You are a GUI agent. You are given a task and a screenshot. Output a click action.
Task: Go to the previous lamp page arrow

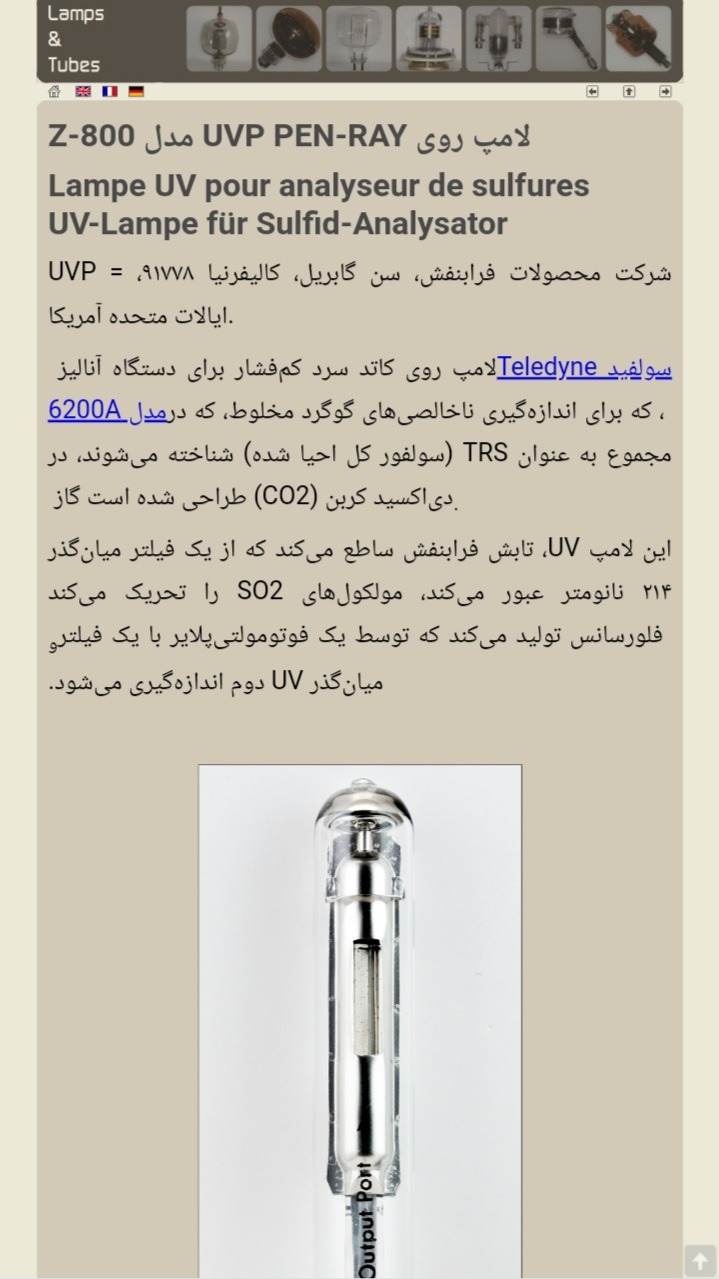[592, 91]
